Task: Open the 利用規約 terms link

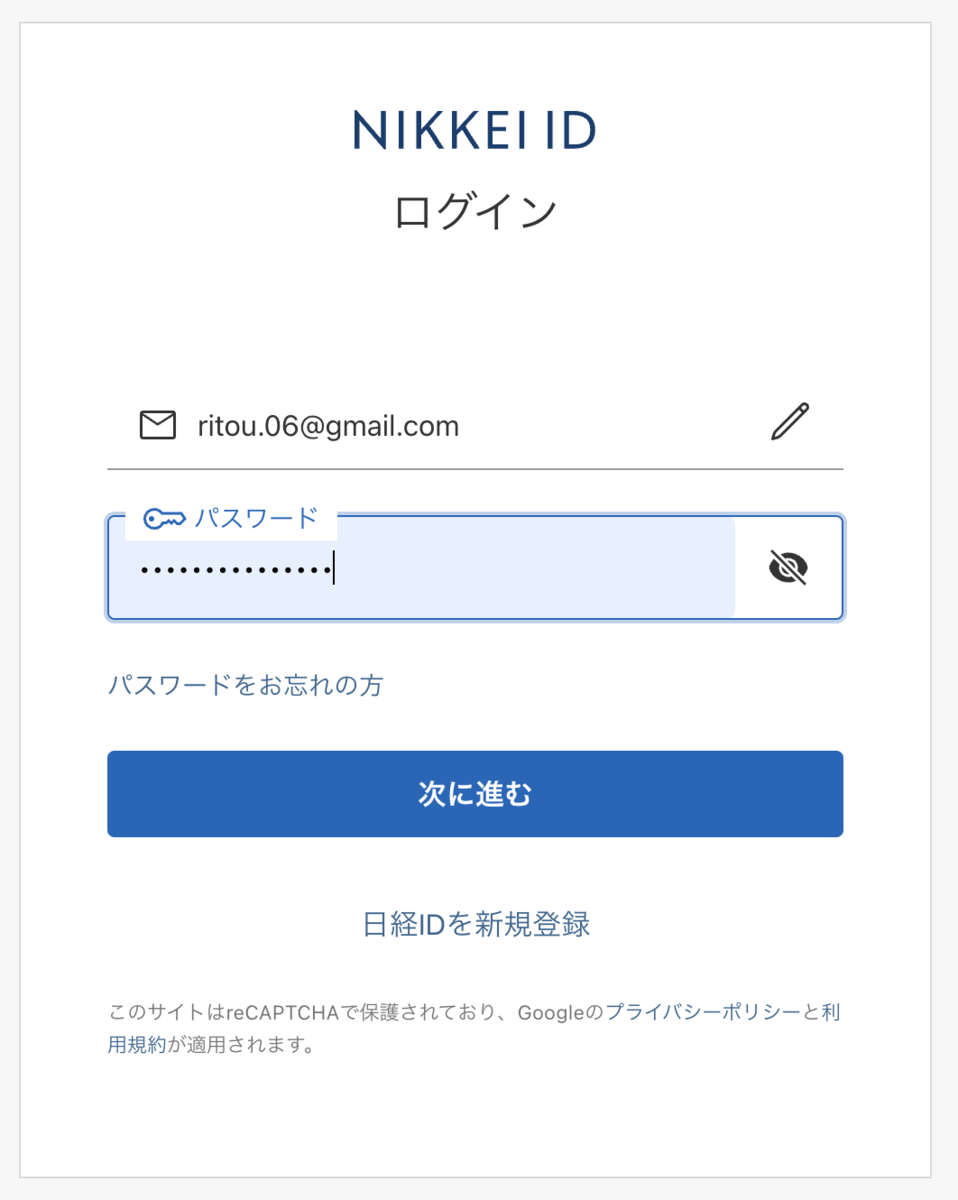Action: click(x=137, y=1047)
